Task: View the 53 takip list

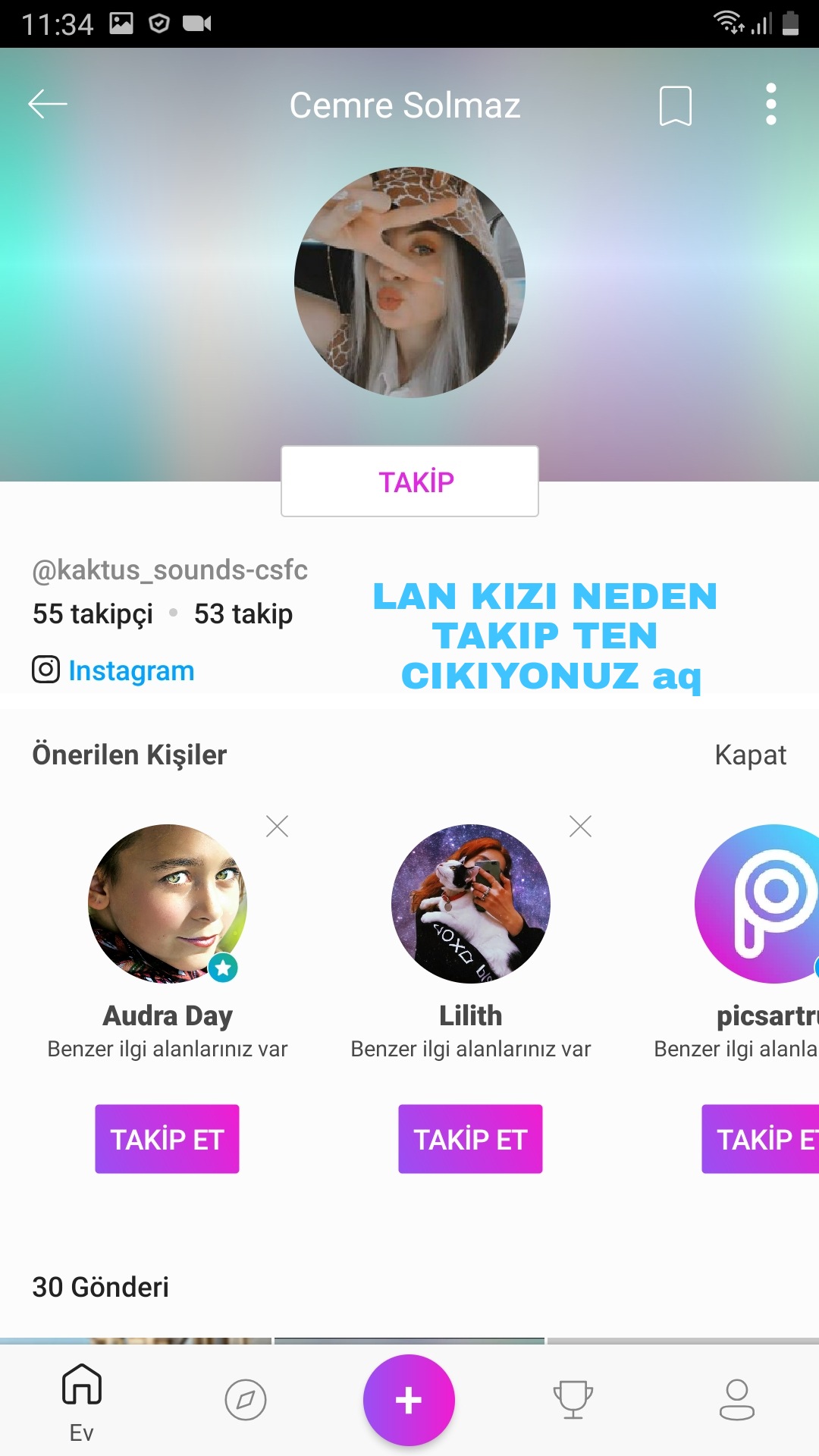Action: (243, 614)
